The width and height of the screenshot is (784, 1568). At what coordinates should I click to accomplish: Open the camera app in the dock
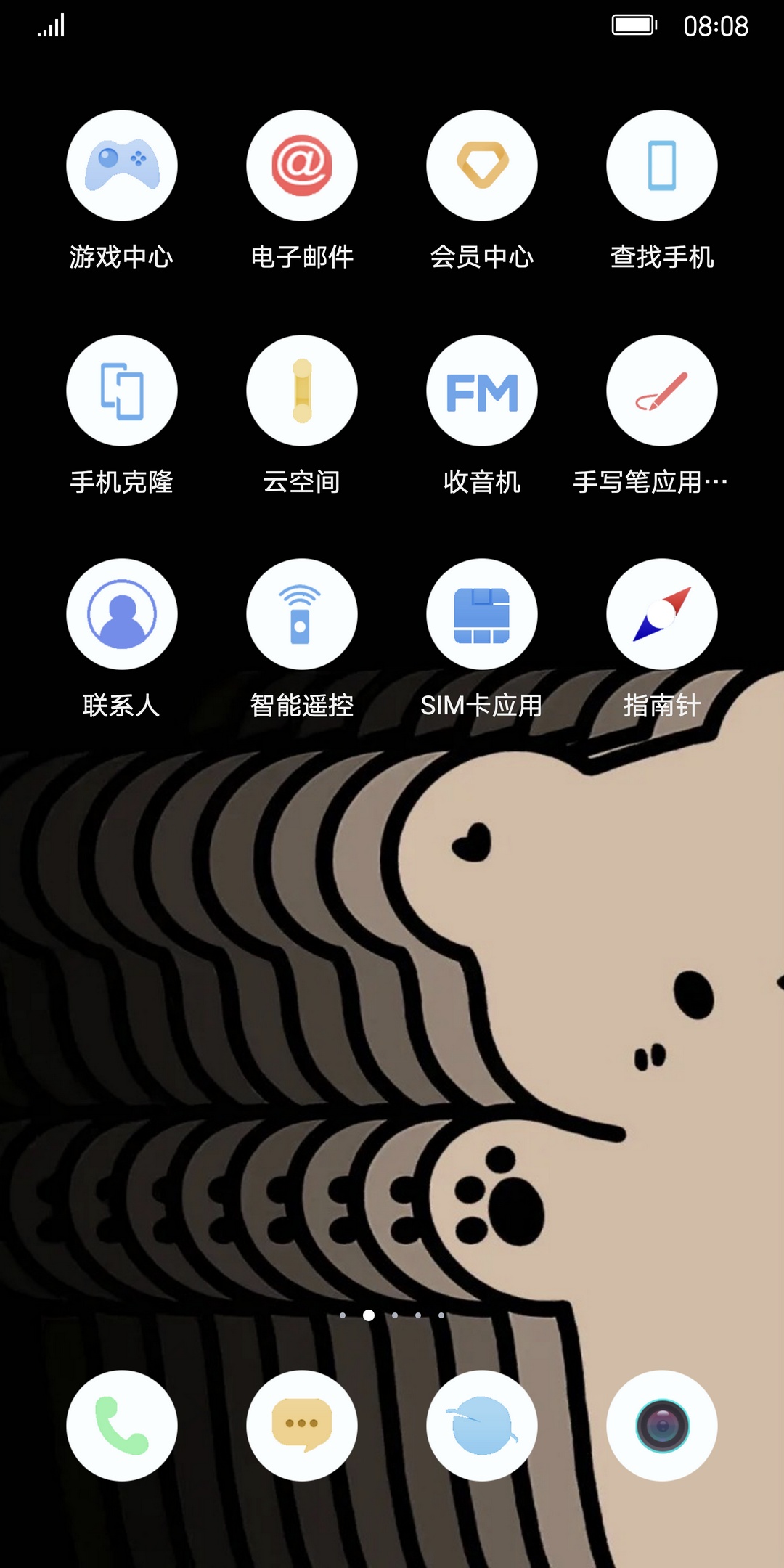661,1426
